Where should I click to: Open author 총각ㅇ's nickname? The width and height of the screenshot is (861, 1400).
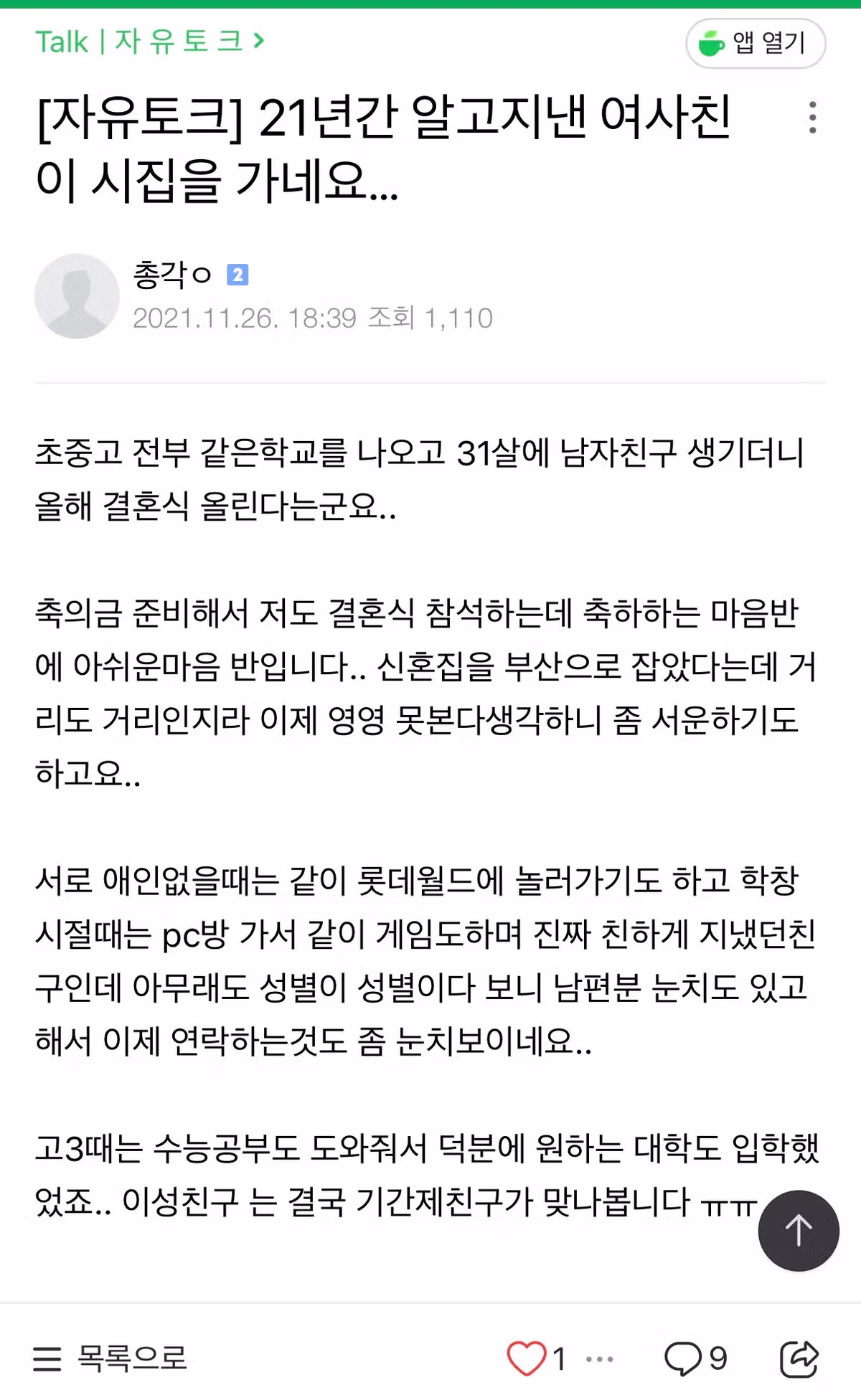[x=172, y=275]
